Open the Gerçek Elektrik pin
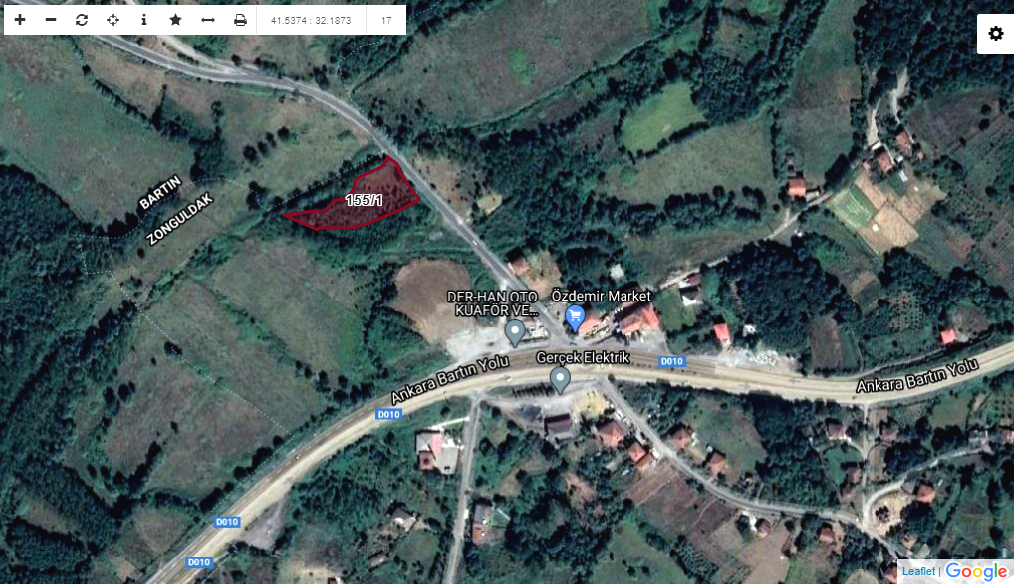Screen dimensions: 1014x584 561,379
